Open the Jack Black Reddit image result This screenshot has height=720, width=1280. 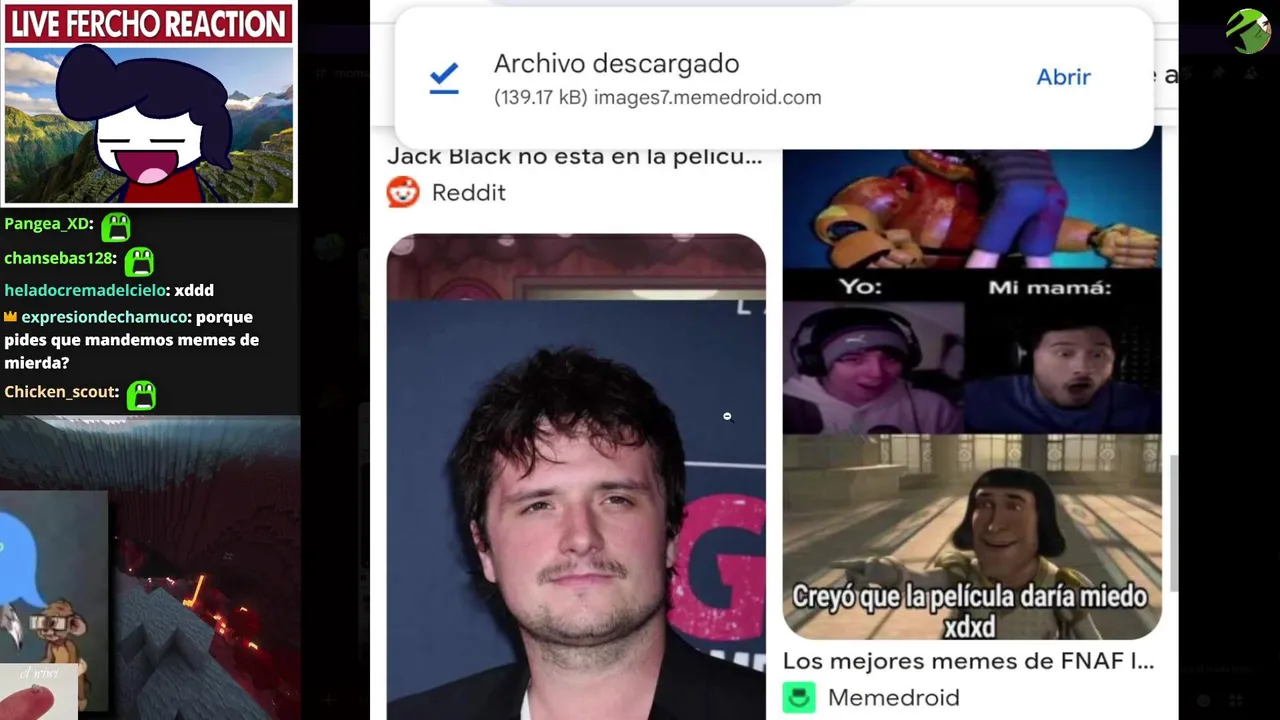click(x=574, y=157)
